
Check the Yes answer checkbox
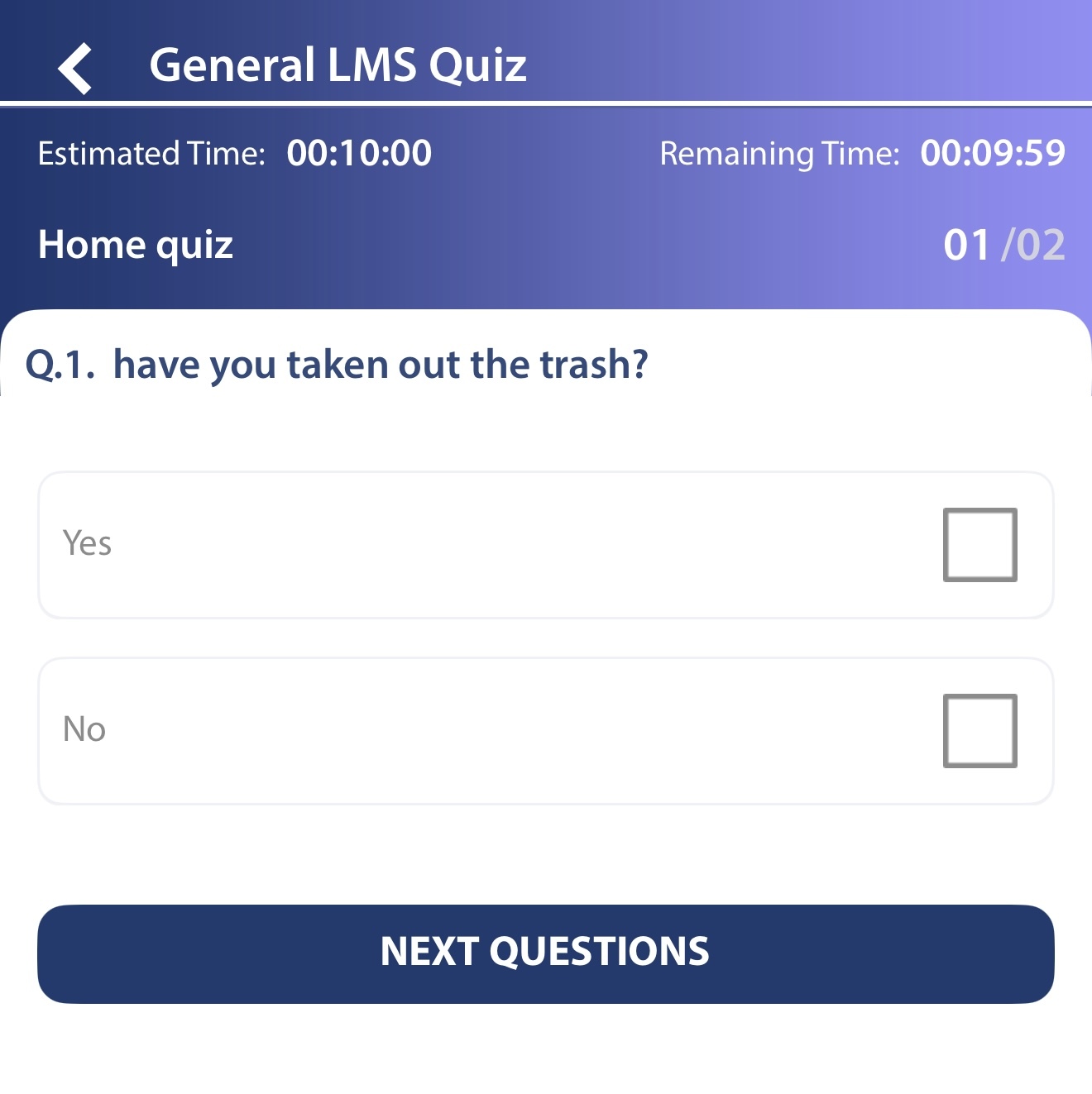[979, 545]
